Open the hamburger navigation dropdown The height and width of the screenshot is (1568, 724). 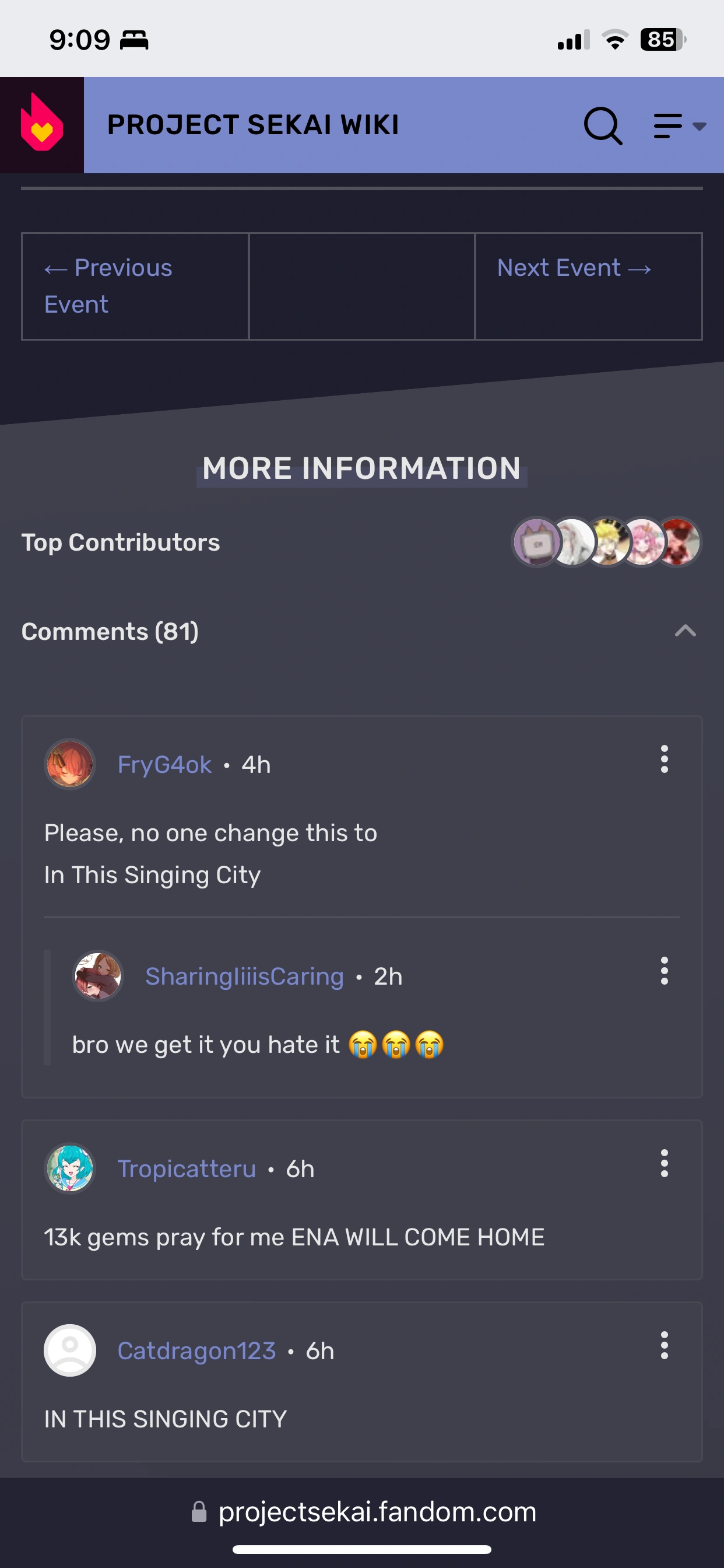coord(667,125)
